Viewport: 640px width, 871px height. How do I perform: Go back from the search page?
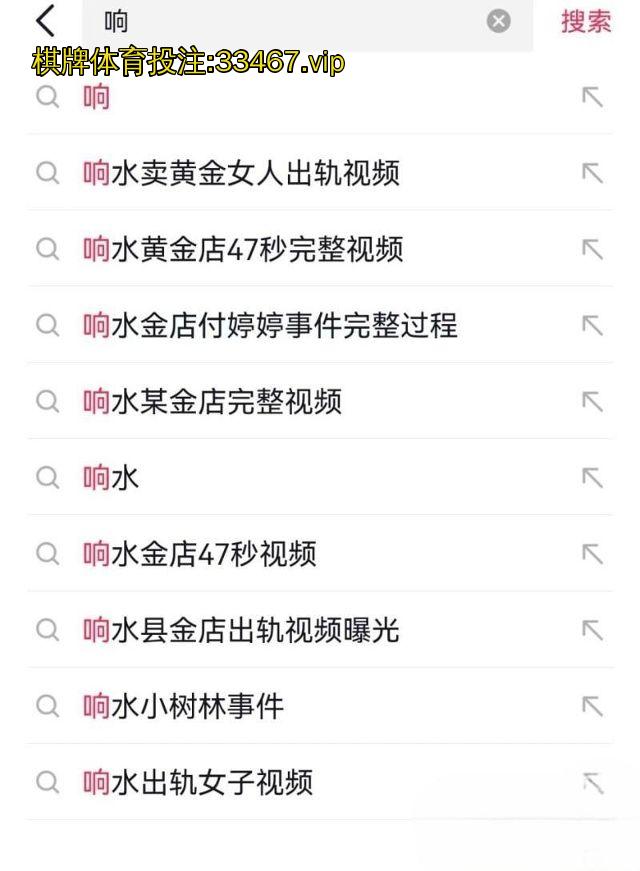(x=45, y=21)
